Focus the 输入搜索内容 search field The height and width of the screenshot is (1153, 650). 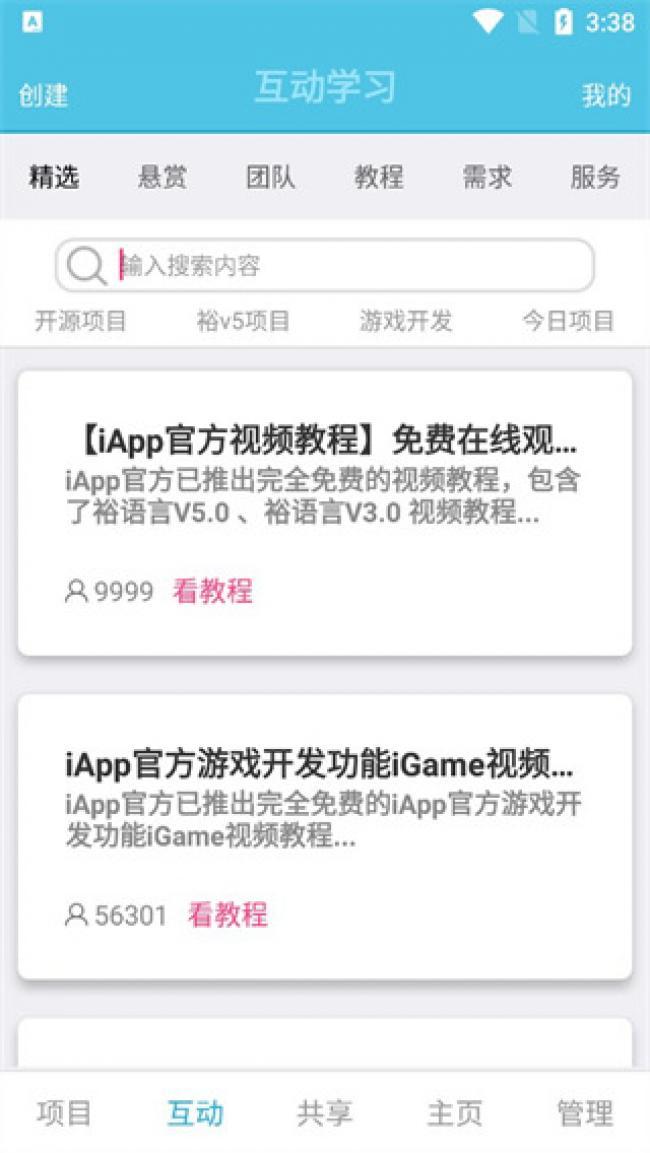coord(340,265)
